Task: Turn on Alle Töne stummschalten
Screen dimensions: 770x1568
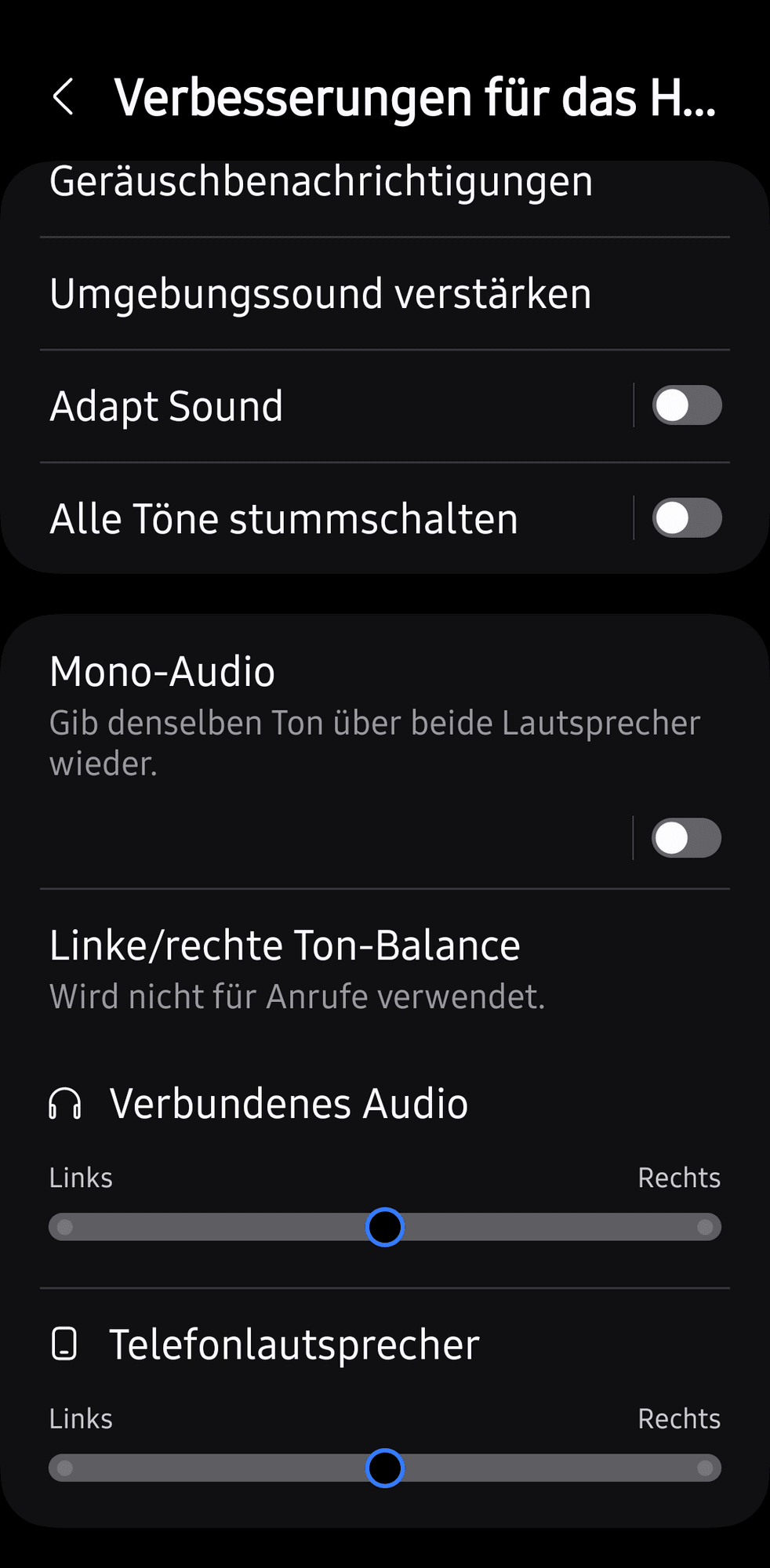Action: tap(686, 519)
